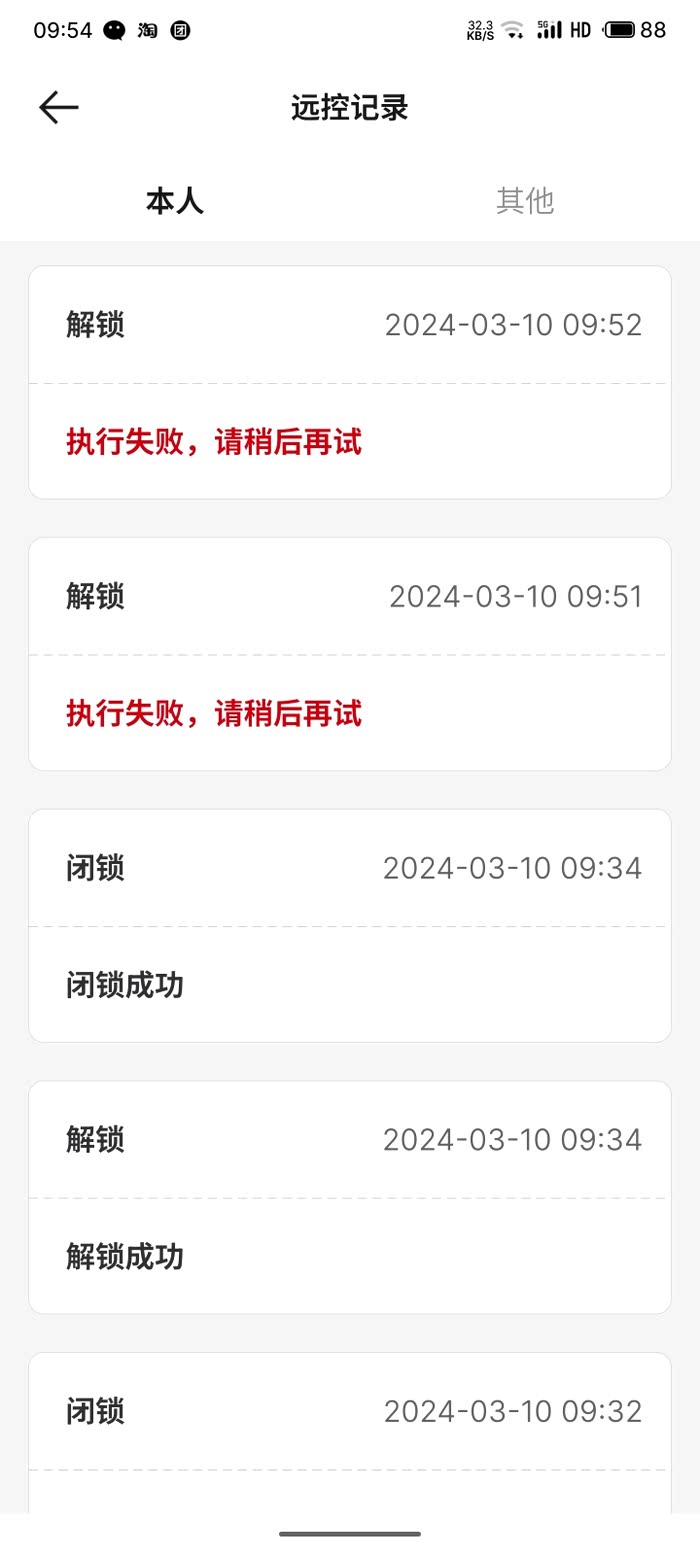
Task: Switch to the 其他 tab
Action: [x=524, y=201]
